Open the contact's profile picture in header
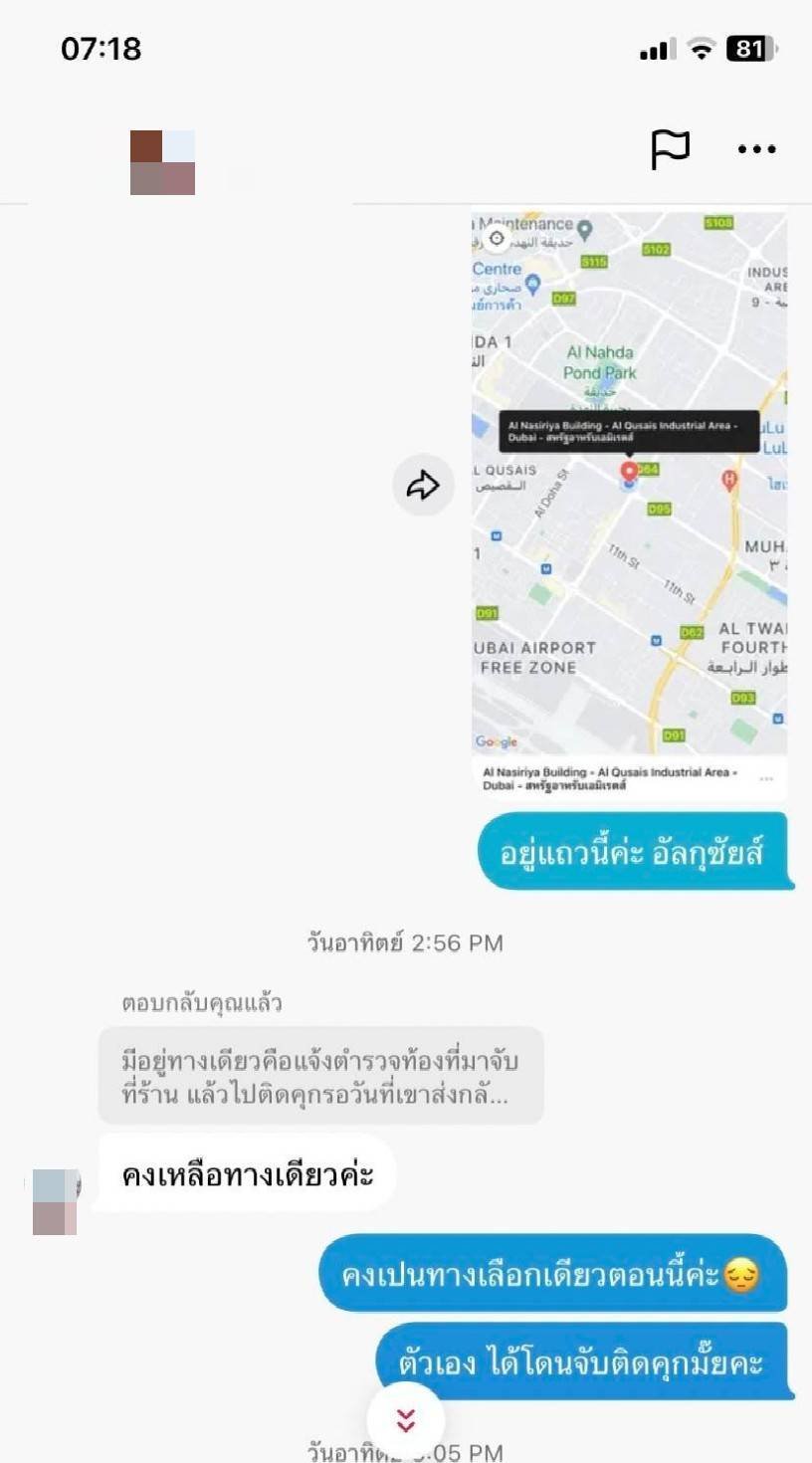Image resolution: width=812 pixels, height=1463 pixels. pyautogui.click(x=162, y=162)
